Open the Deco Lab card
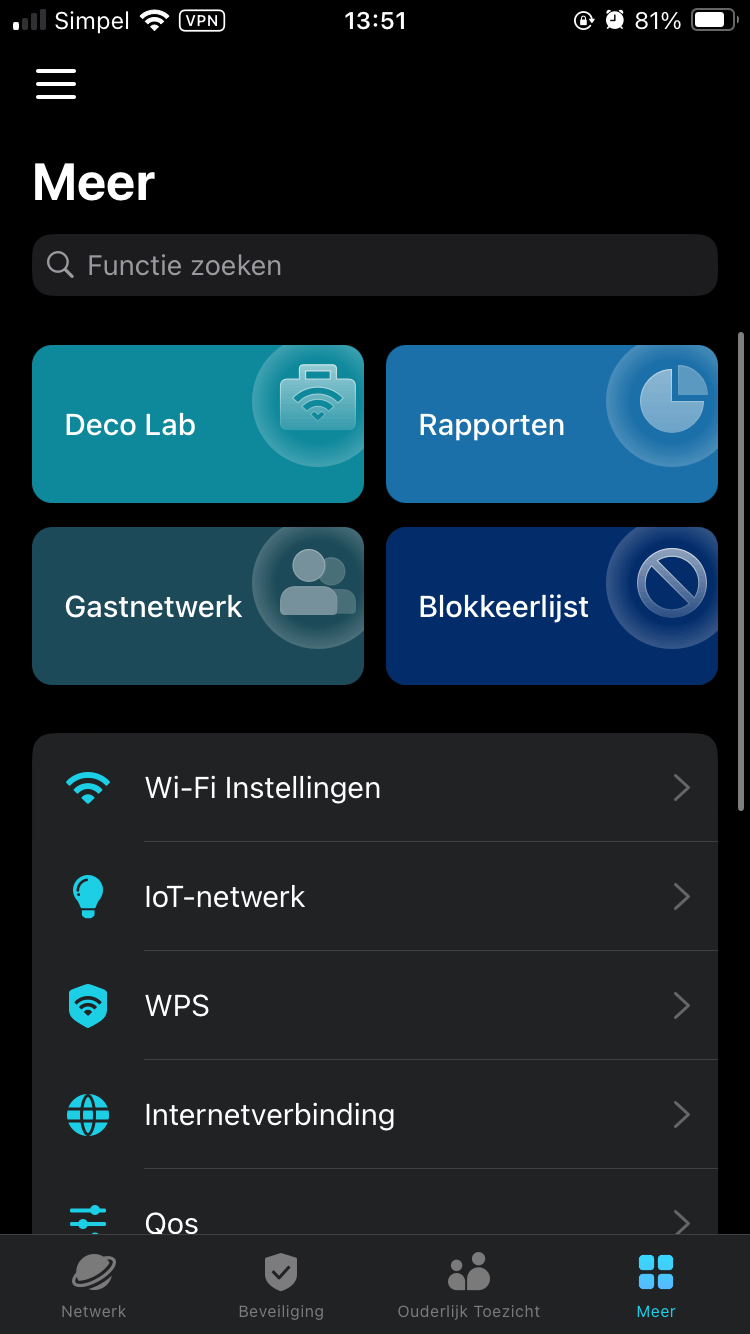Viewport: 750px width, 1334px height. (x=198, y=424)
